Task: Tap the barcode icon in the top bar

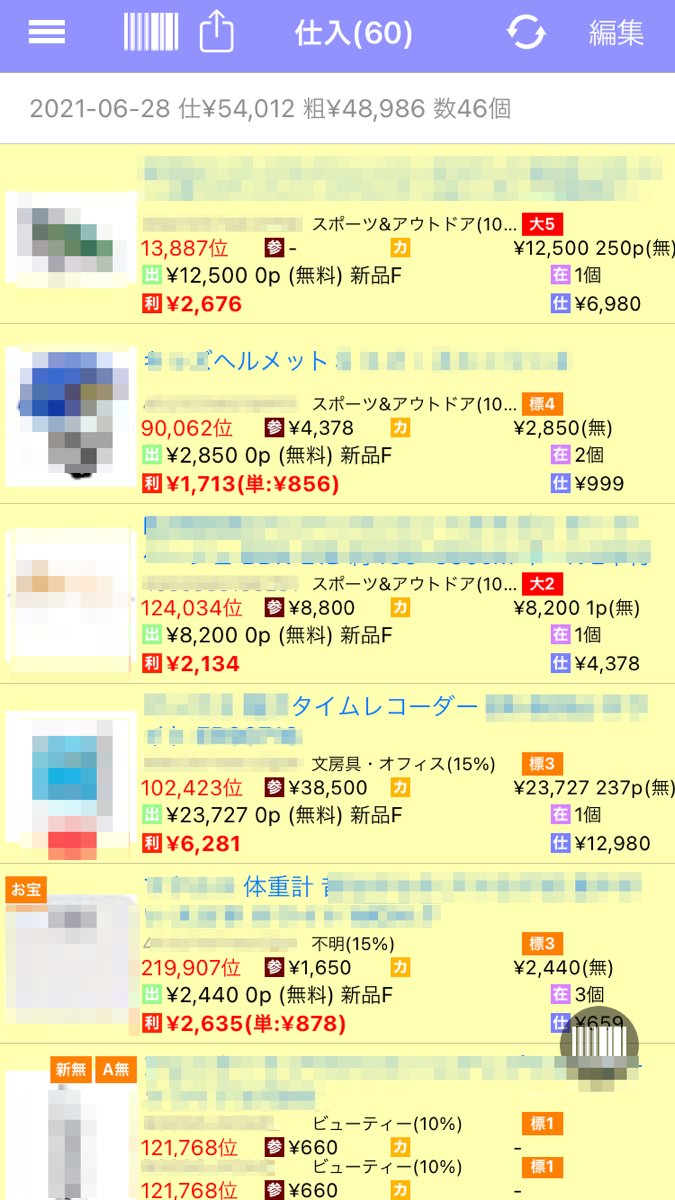Action: [151, 33]
